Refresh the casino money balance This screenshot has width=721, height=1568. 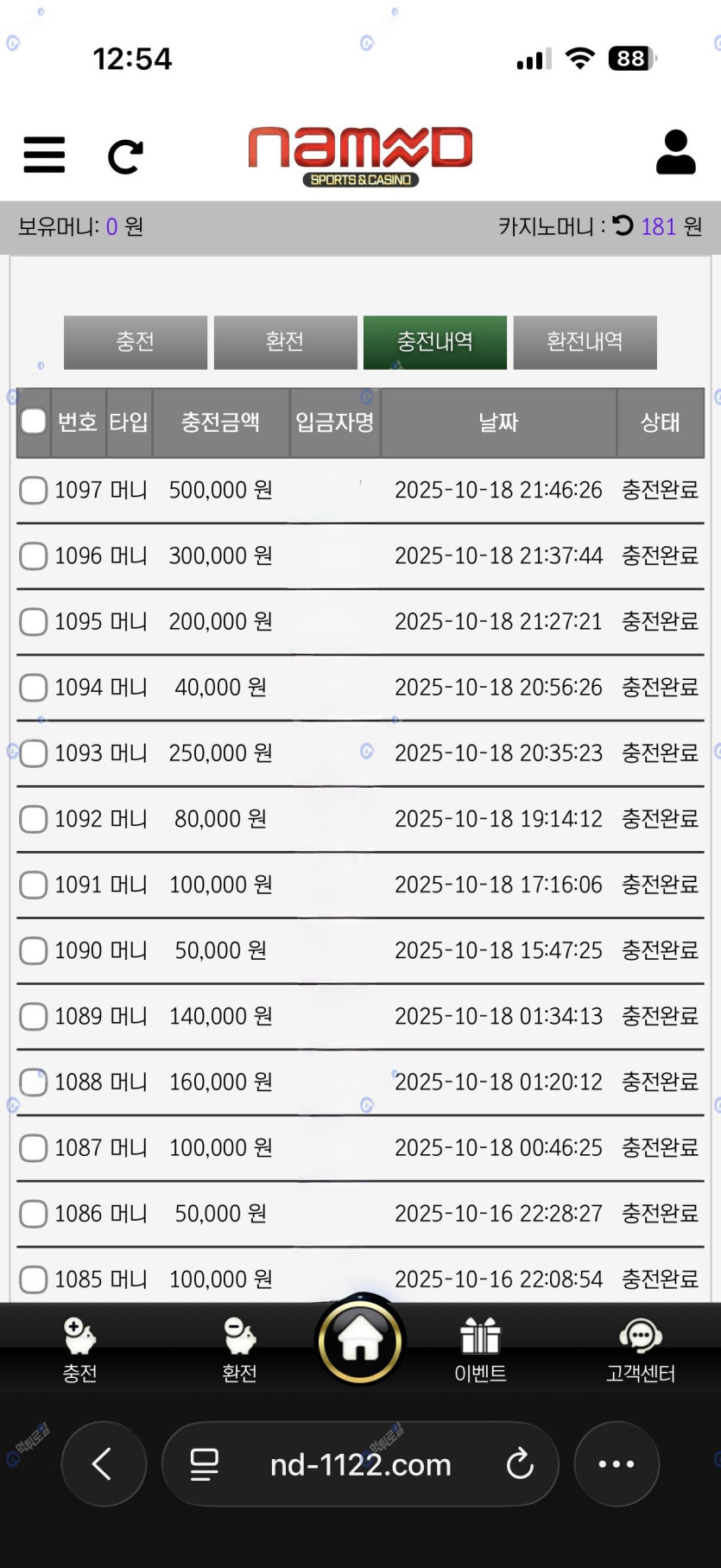coord(623,226)
